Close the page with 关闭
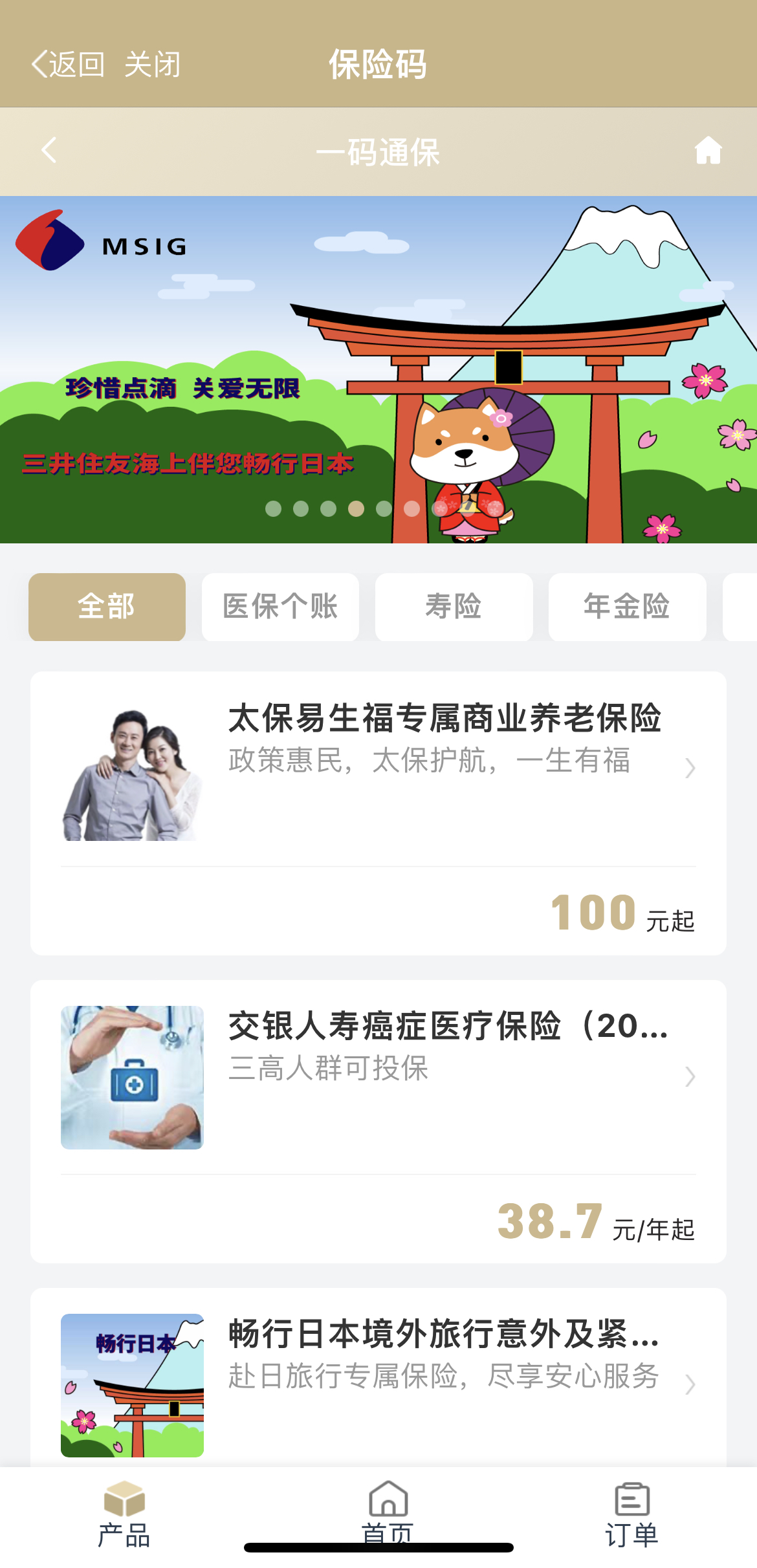This screenshot has width=757, height=1568. tap(153, 65)
